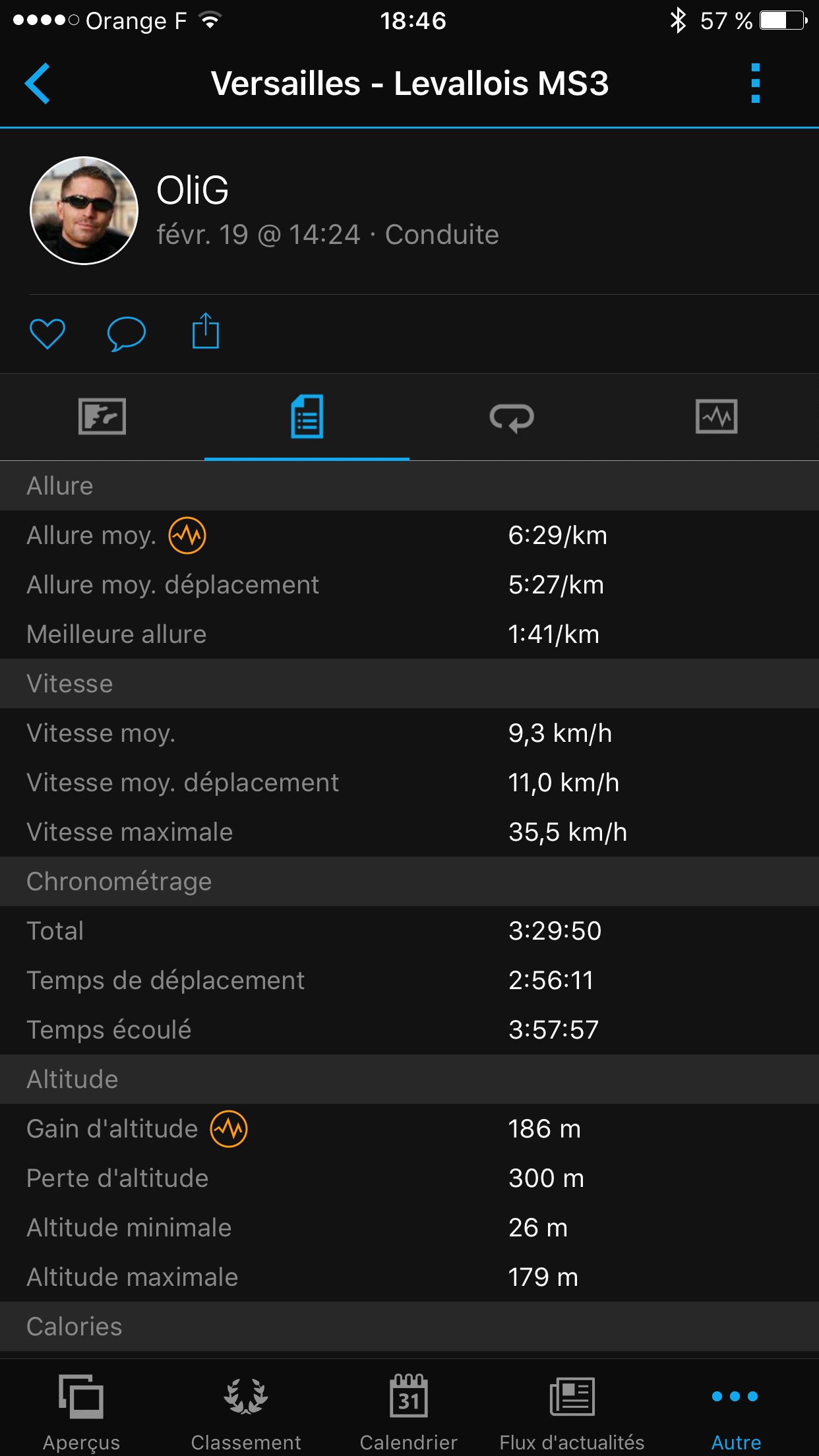Open the comment bubble icon
The image size is (819, 1456).
(126, 334)
